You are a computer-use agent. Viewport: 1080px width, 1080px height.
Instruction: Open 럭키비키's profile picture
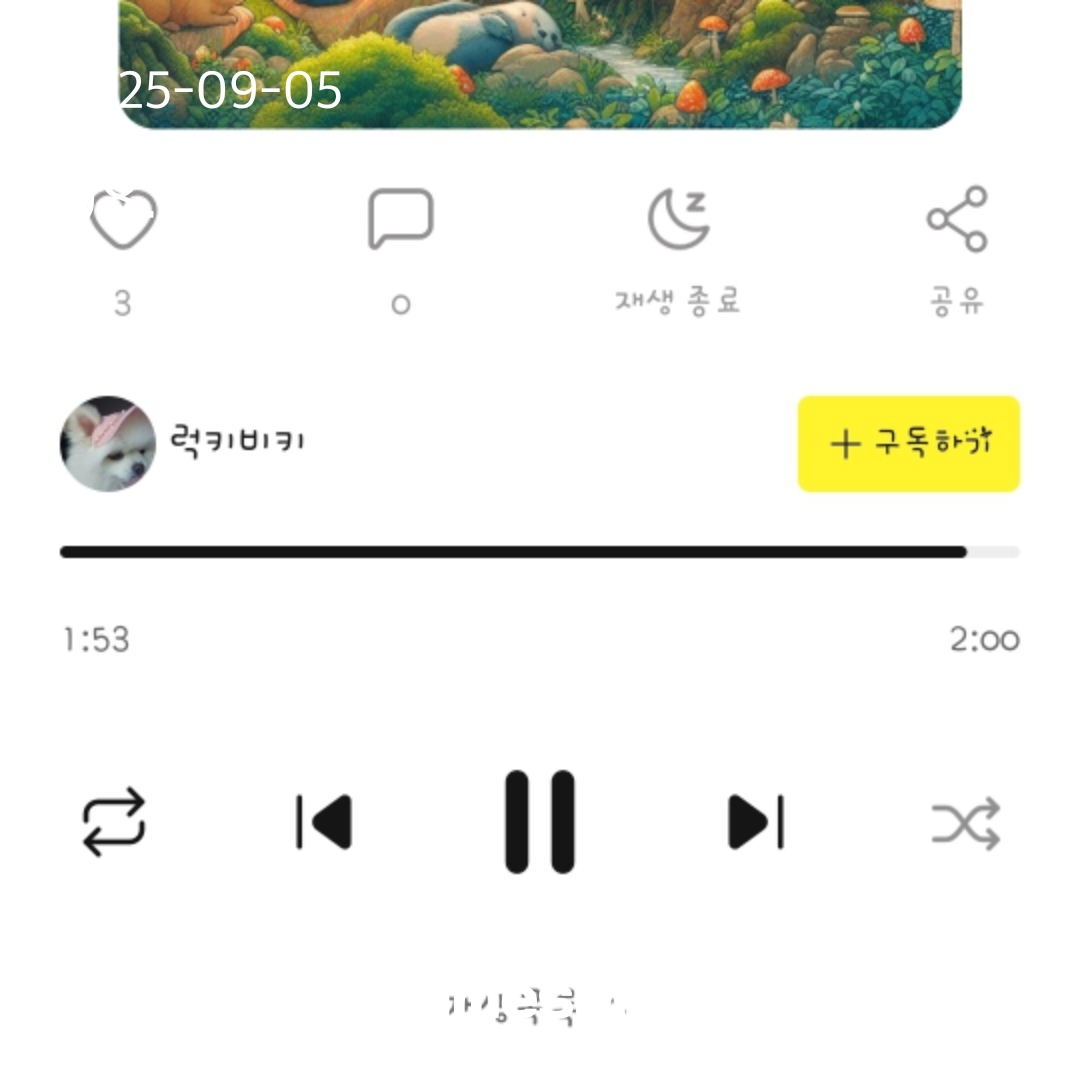point(108,443)
